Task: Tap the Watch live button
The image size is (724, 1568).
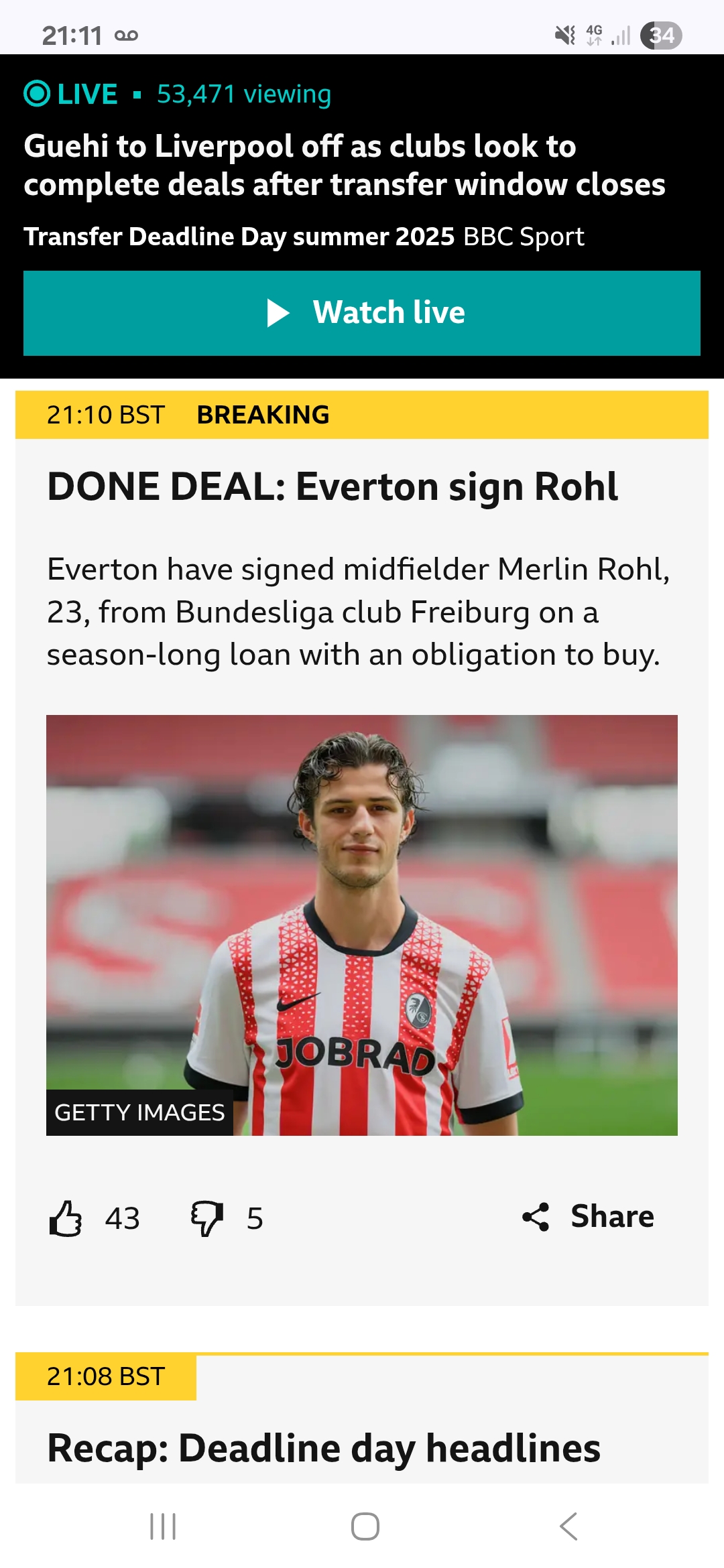Action: point(362,313)
